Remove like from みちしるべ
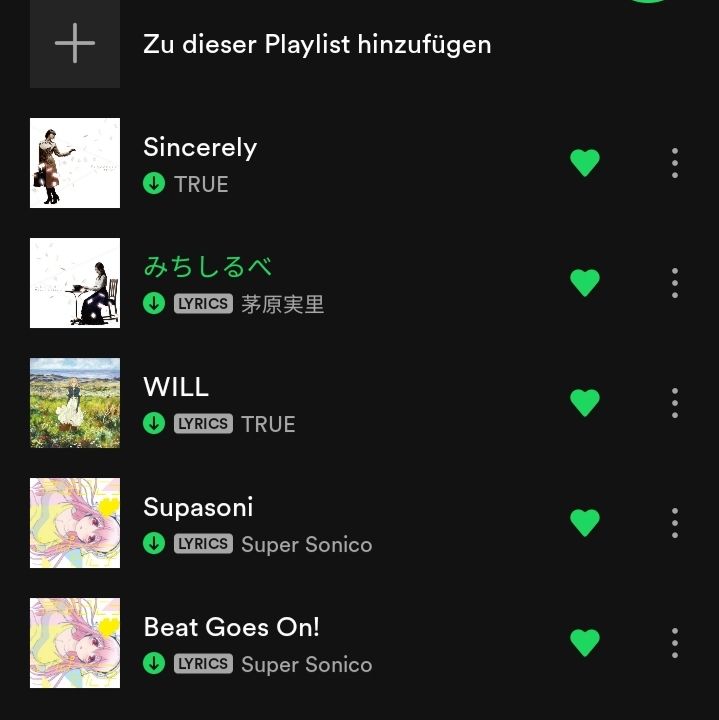 coord(584,283)
